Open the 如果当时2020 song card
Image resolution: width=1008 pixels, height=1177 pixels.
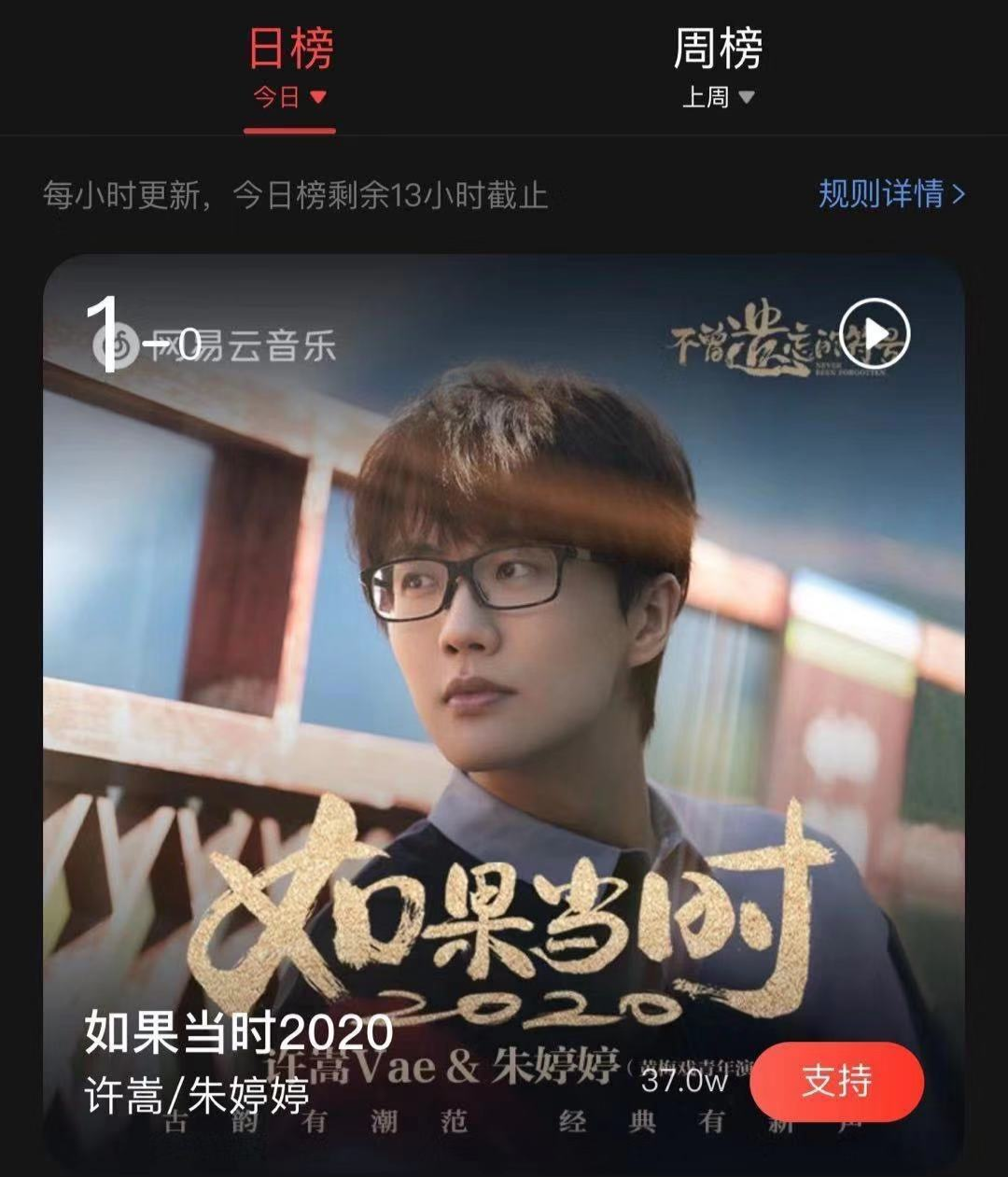click(504, 653)
